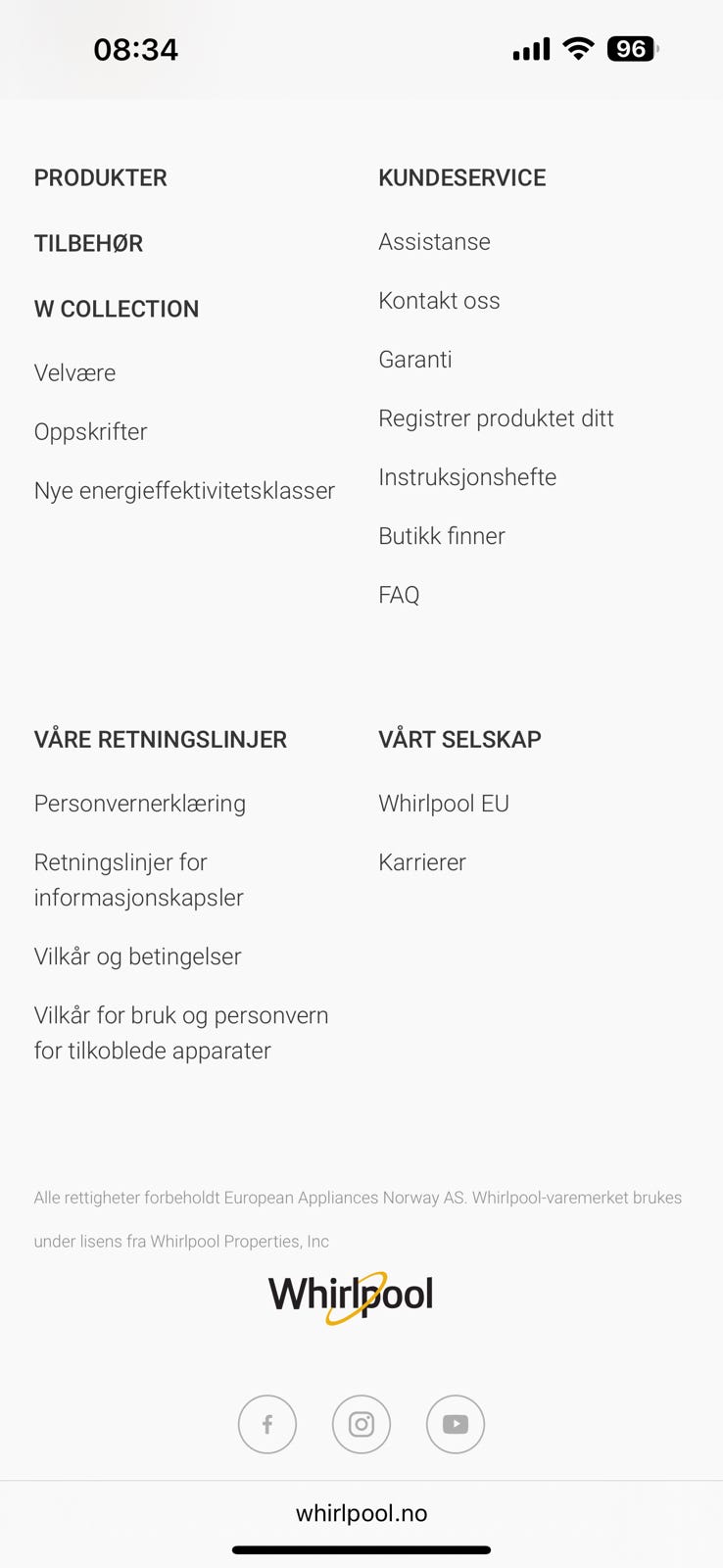Open Registrer produktet ditt
Image resolution: width=723 pixels, height=1568 pixels.
496,417
